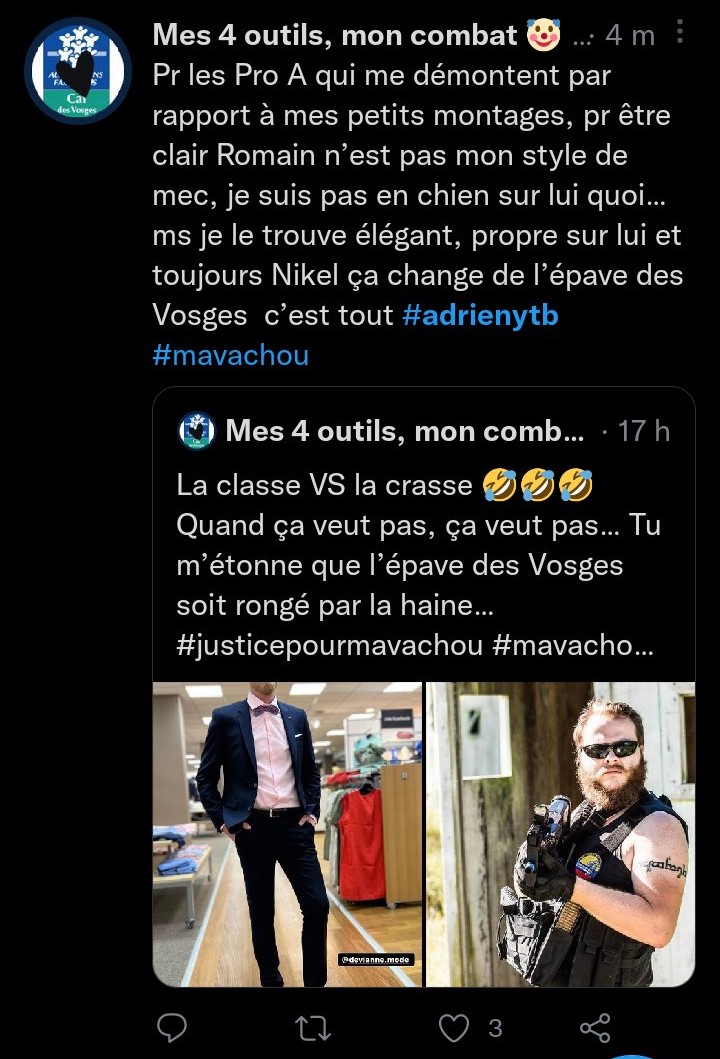The height and width of the screenshot is (1059, 720).
Task: Like the tweet with 3 likes
Action: 456,1027
